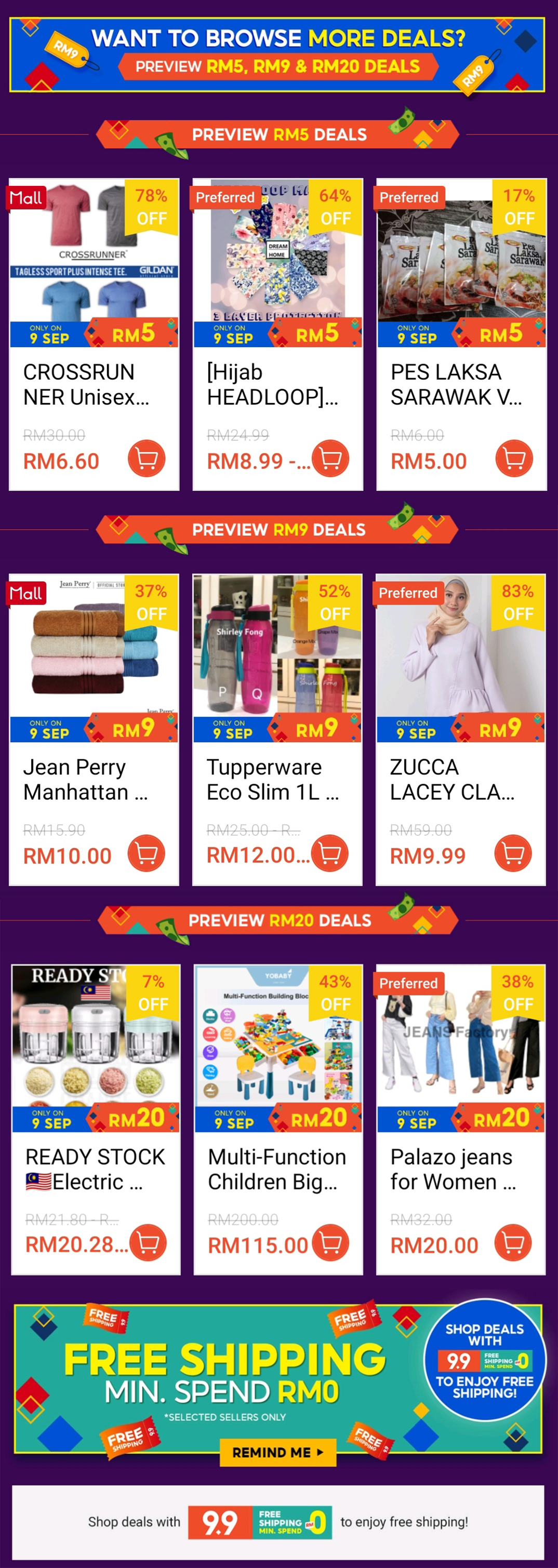This screenshot has height=1568, width=558.
Task: Add ZUCCA LACEY item to cart
Action: [x=513, y=853]
